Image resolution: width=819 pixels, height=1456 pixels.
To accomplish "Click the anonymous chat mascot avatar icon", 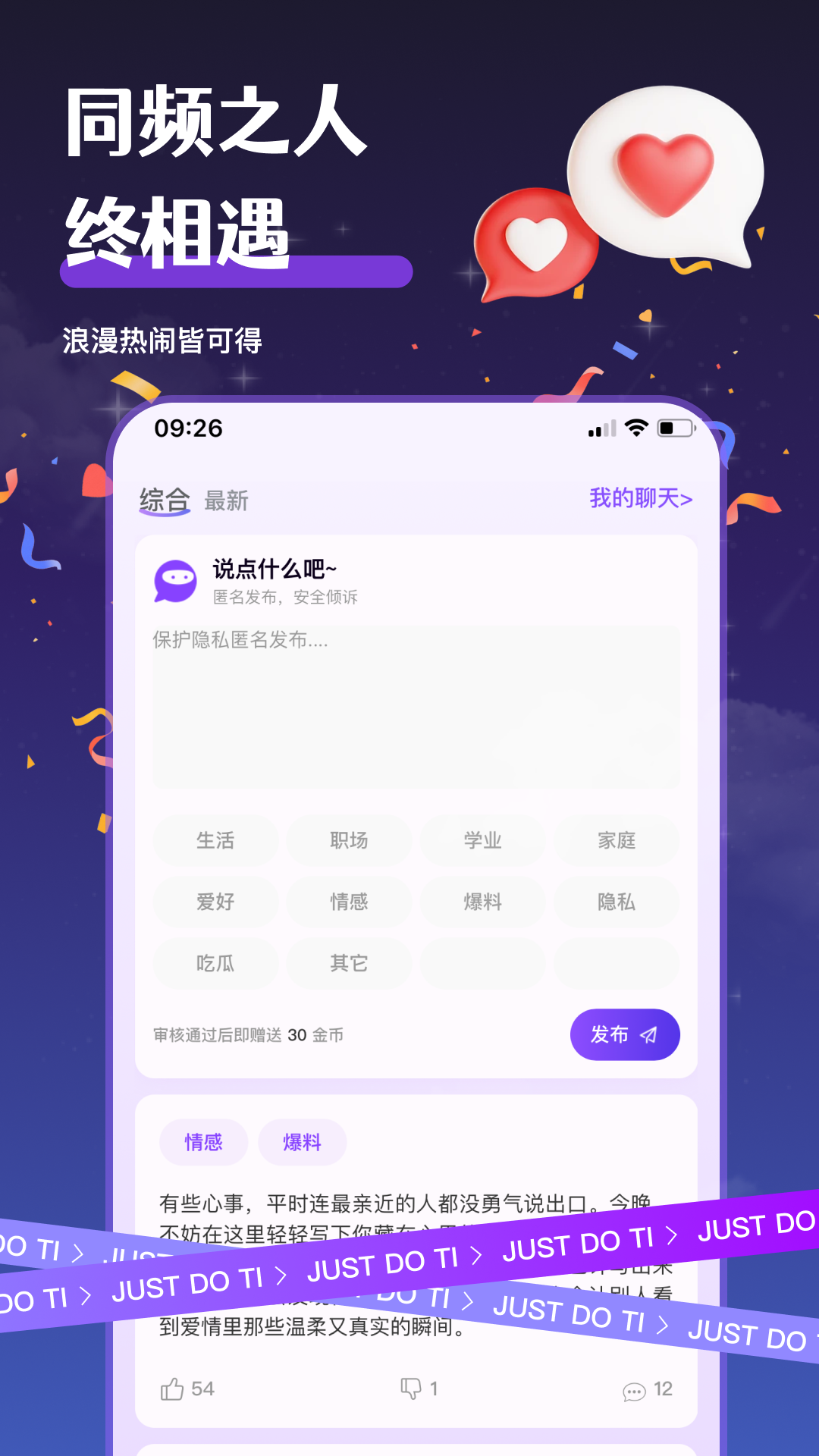I will point(176,581).
